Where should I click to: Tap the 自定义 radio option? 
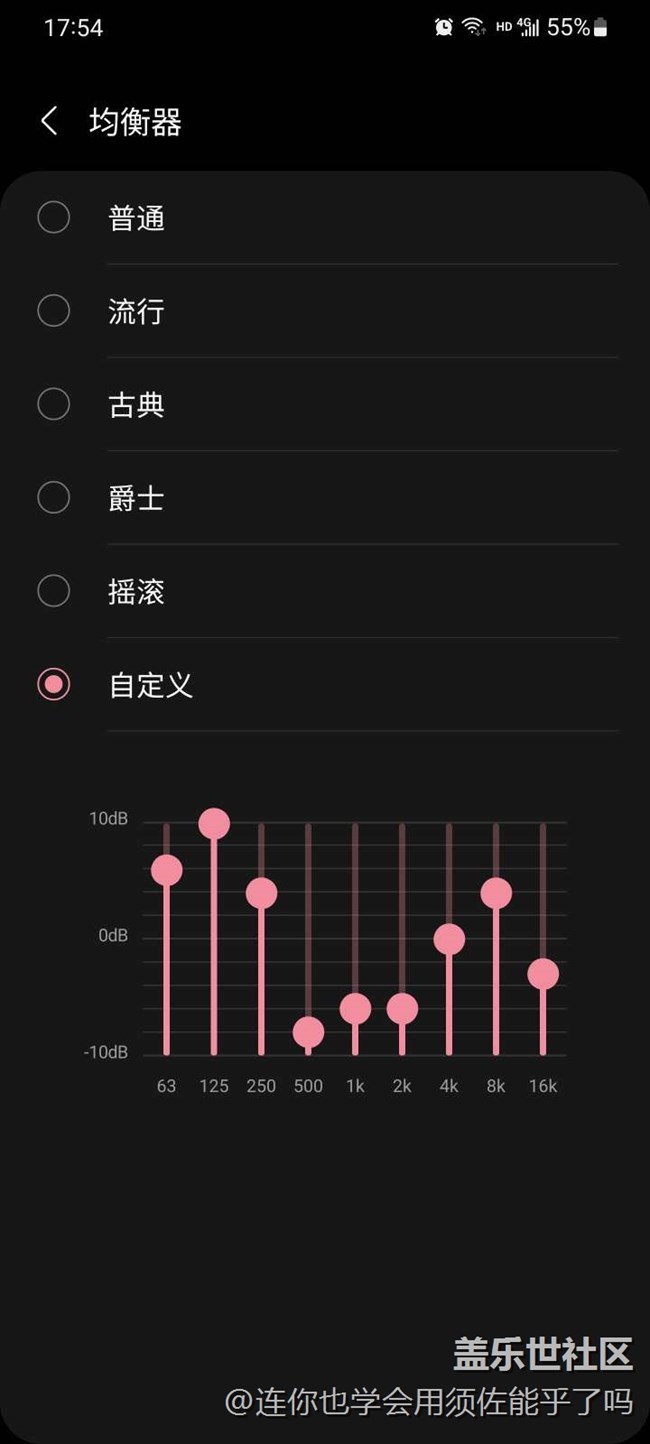point(54,685)
